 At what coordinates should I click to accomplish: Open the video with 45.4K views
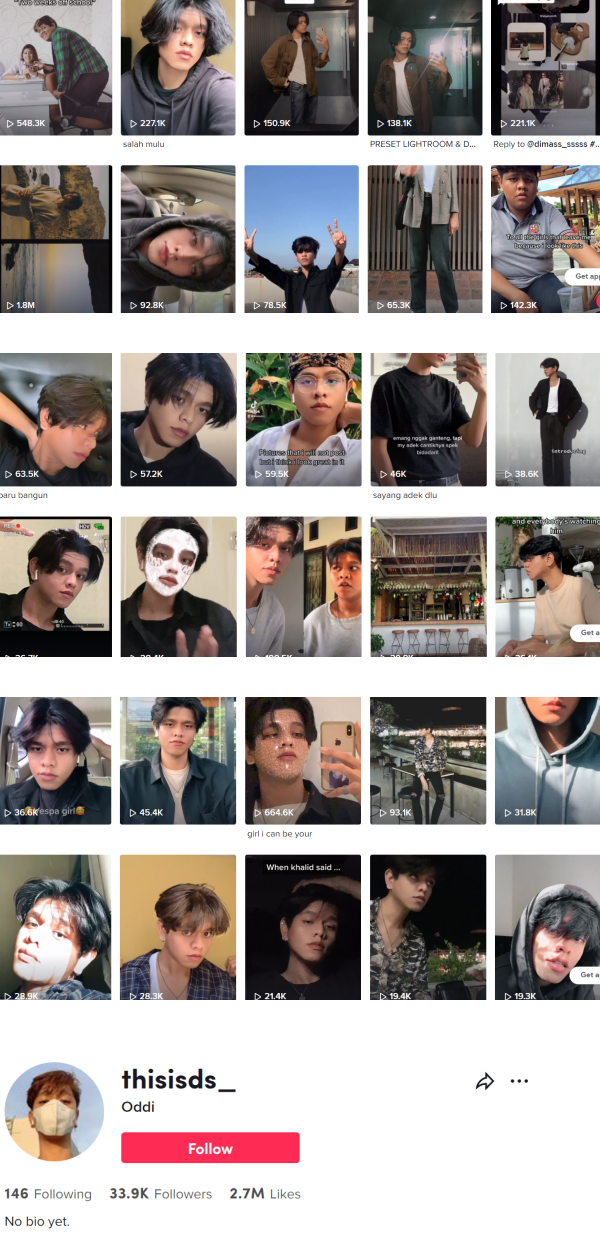point(178,759)
